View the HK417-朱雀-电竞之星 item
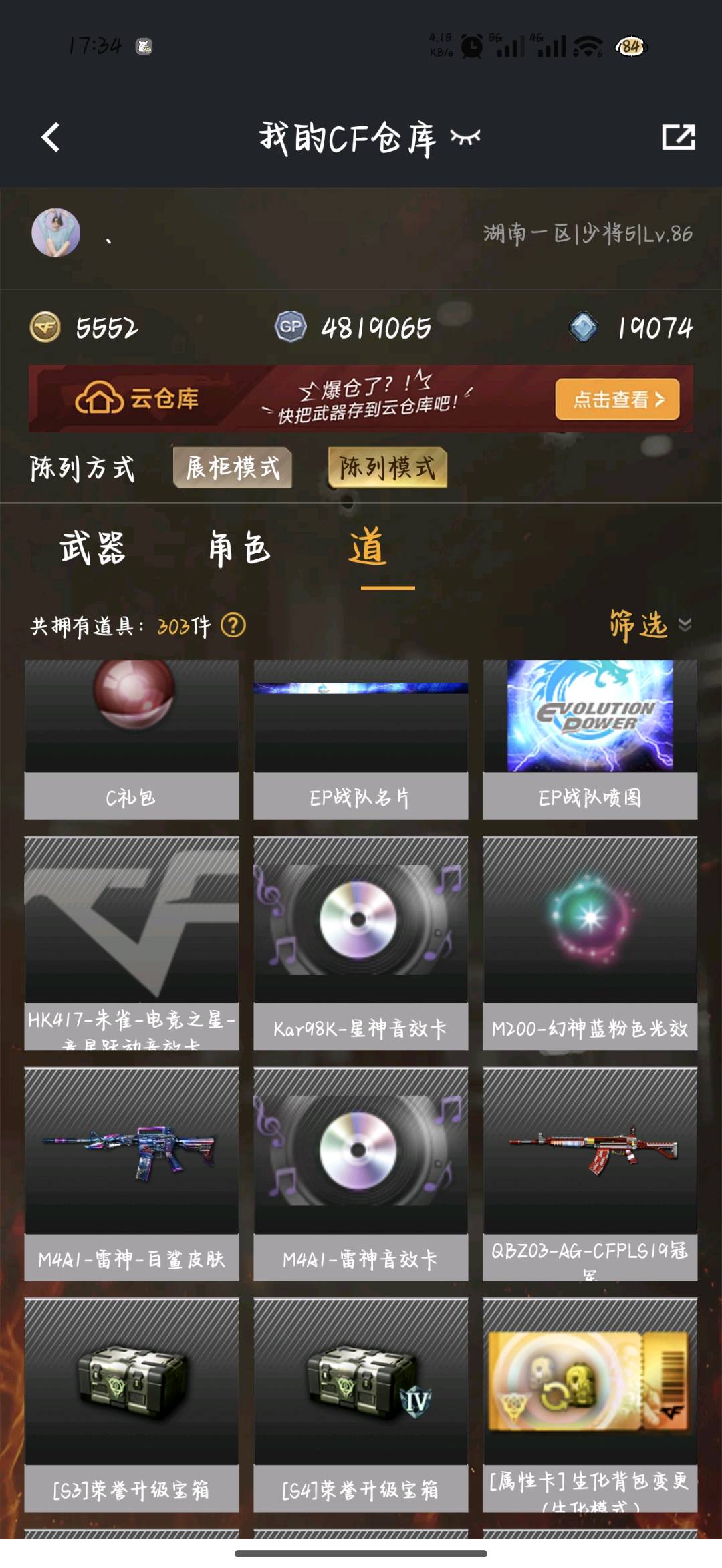Viewport: 722px width, 1568px height. pyautogui.click(x=132, y=943)
